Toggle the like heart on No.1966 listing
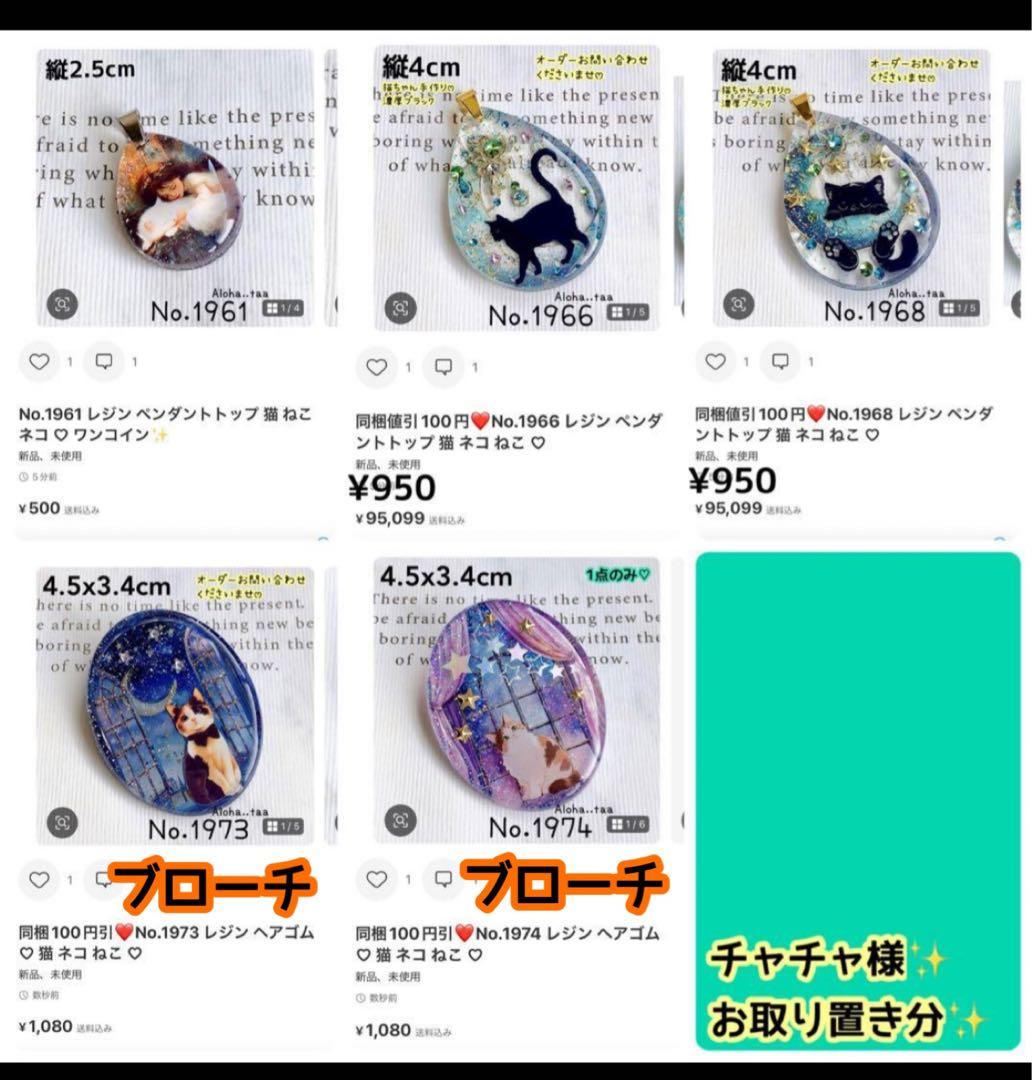The image size is (1032, 1080). click(378, 366)
